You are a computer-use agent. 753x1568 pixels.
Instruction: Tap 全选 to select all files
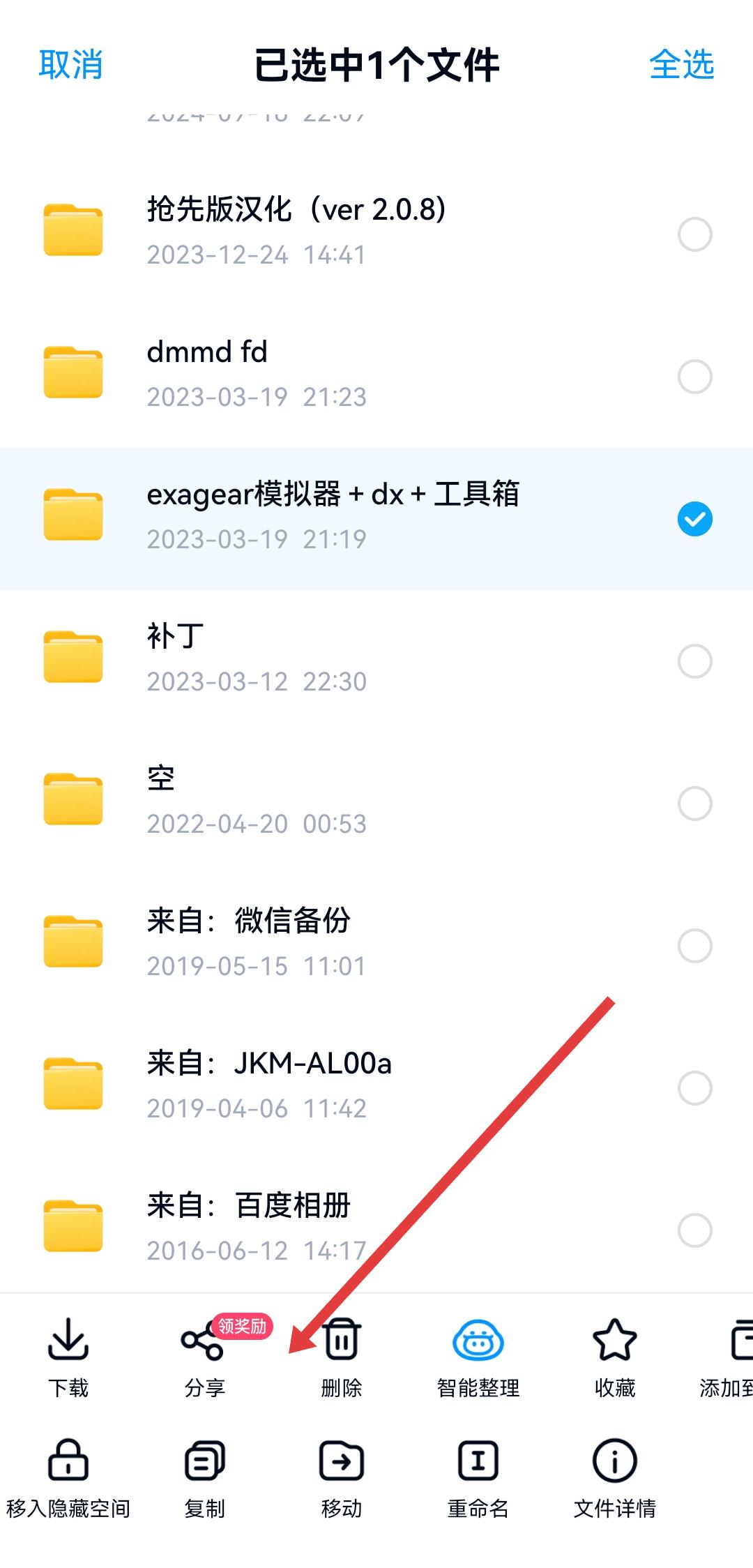(681, 65)
